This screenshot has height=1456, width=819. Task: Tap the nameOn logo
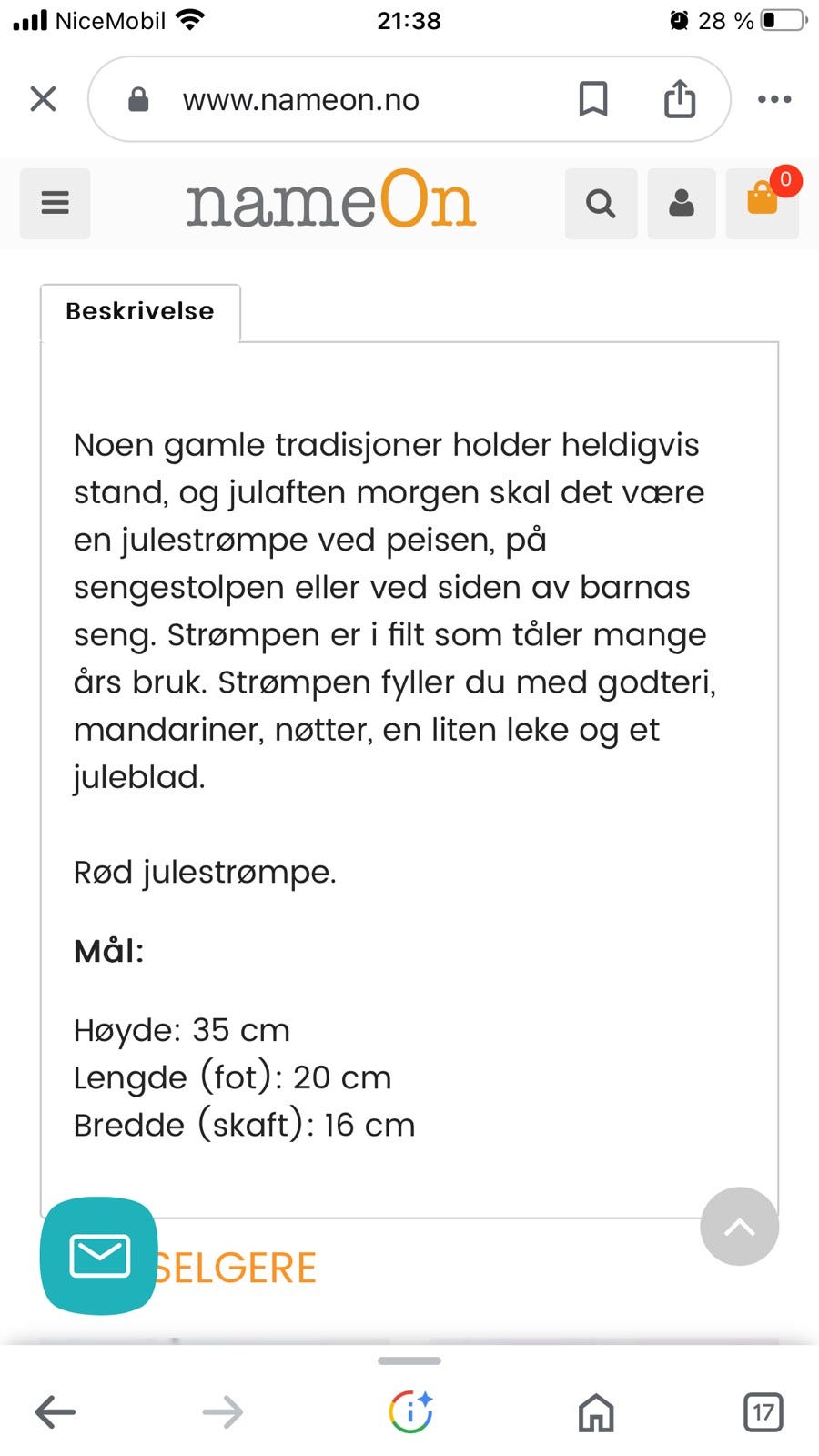[329, 202]
